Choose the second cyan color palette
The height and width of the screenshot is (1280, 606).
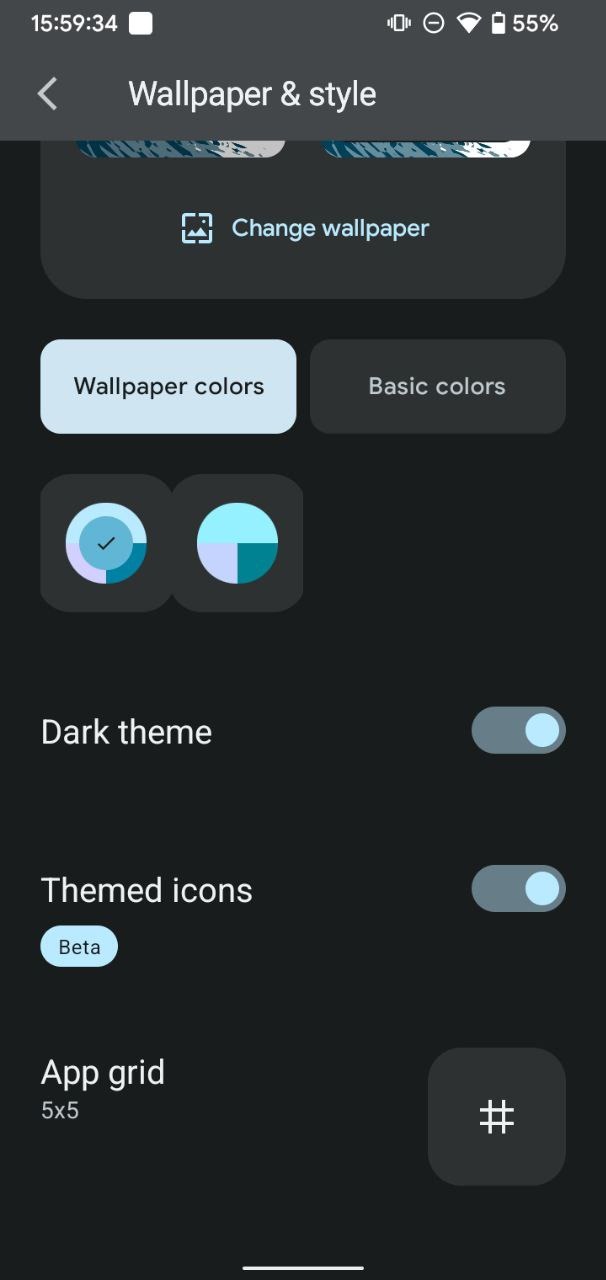click(x=237, y=543)
